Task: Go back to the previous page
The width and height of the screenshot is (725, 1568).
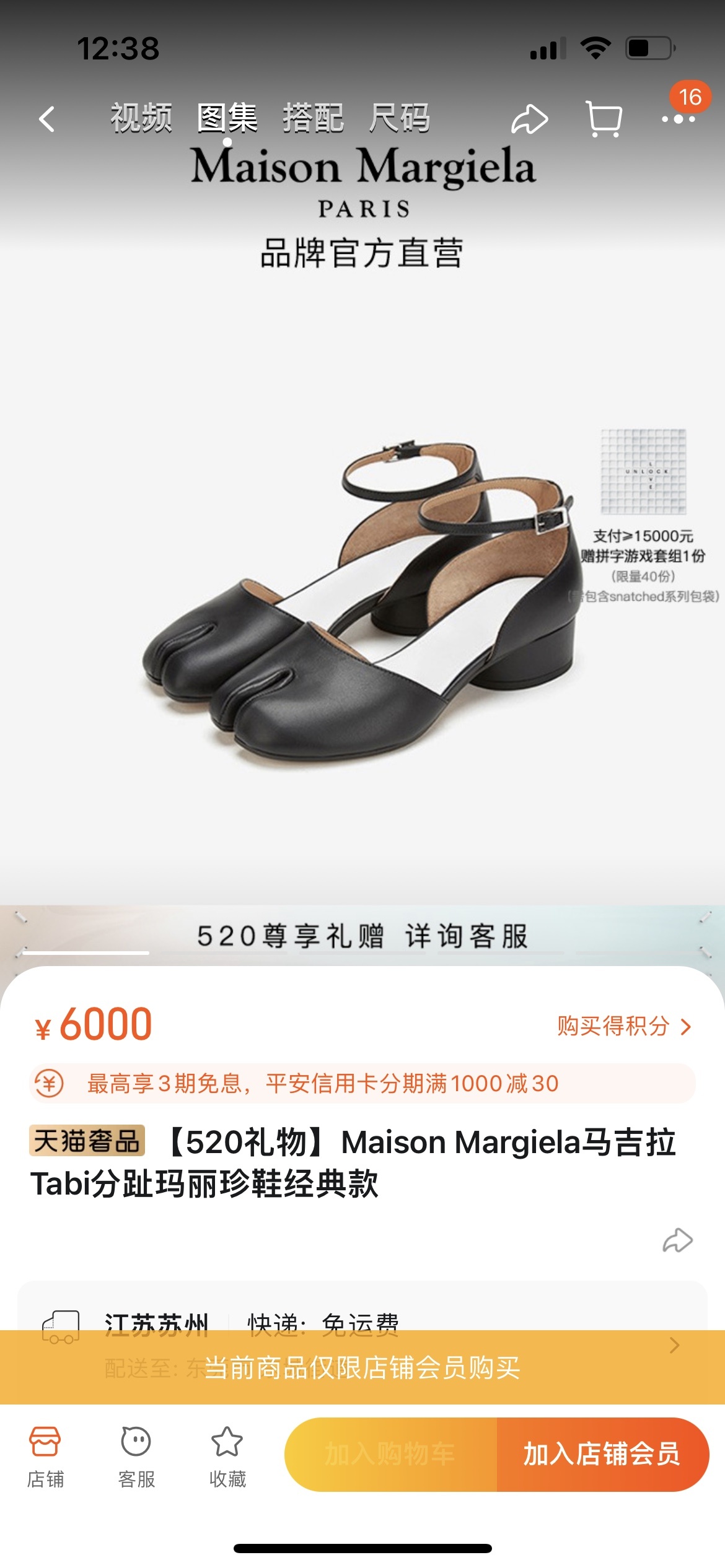Action: coord(47,118)
